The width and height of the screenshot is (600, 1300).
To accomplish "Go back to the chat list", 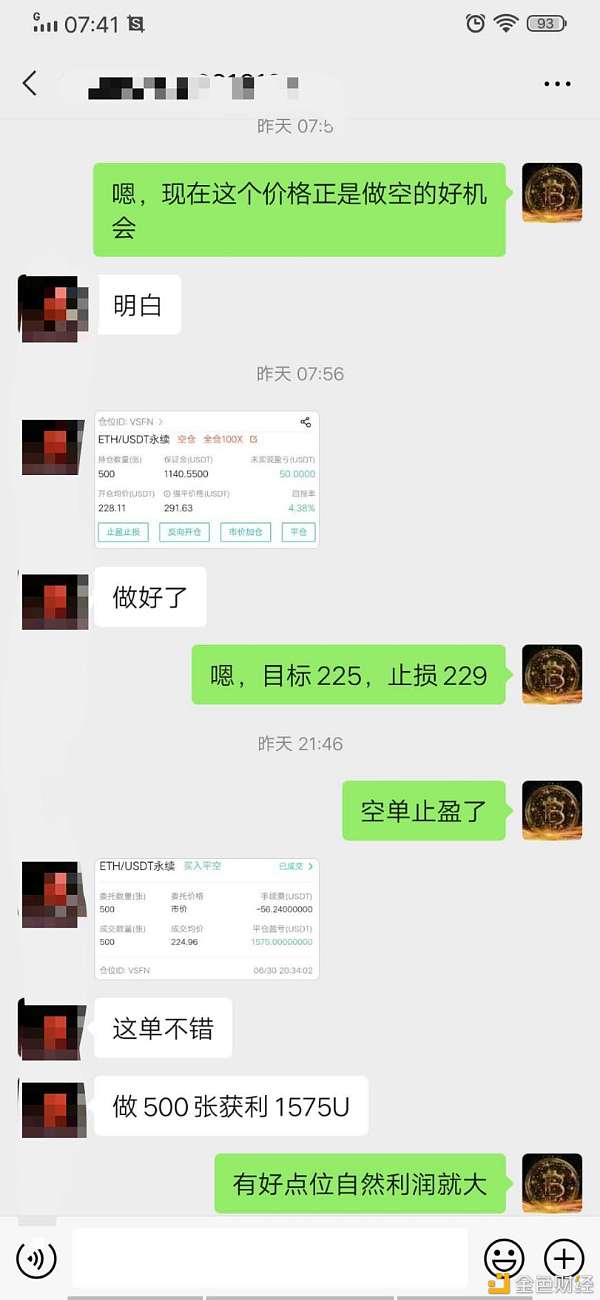I will [30, 84].
